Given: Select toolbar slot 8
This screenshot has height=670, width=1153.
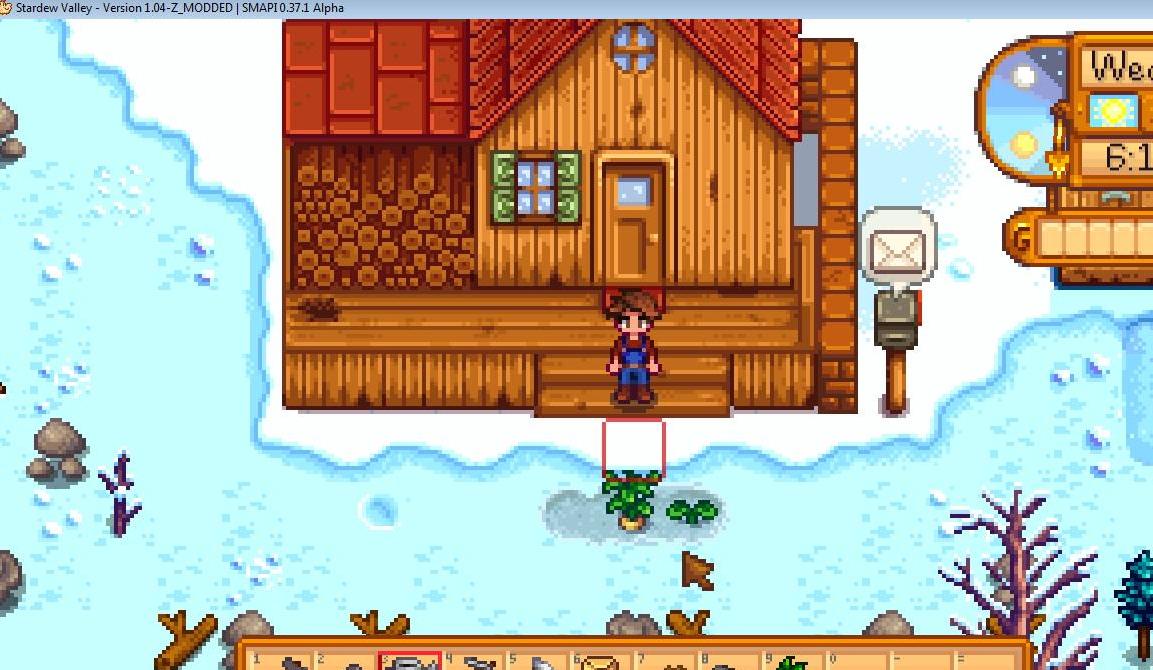Looking at the screenshot, I should click(729, 662).
